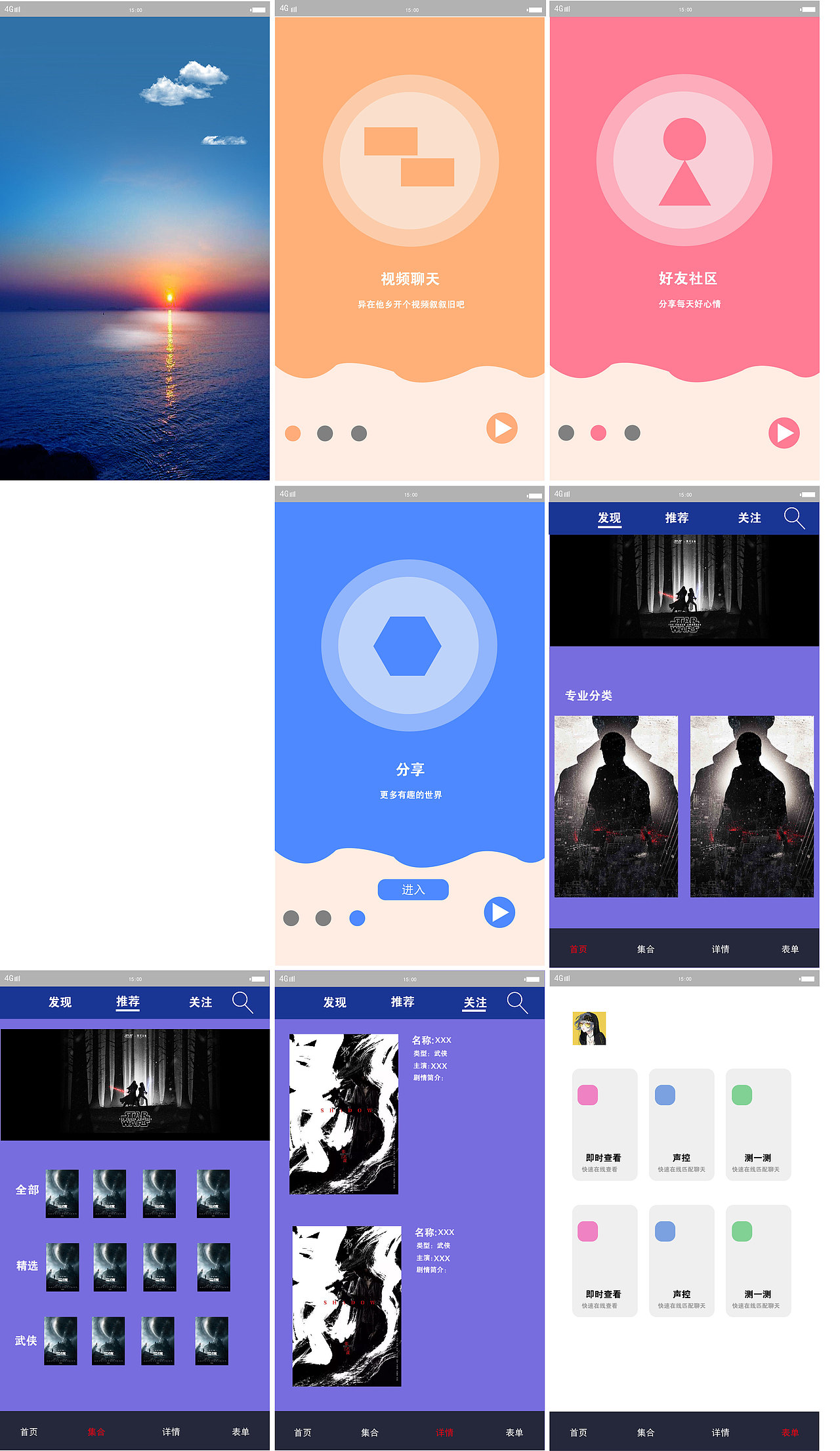Switch to the 推荐 tab
The height and width of the screenshot is (1451, 840).
127,1002
